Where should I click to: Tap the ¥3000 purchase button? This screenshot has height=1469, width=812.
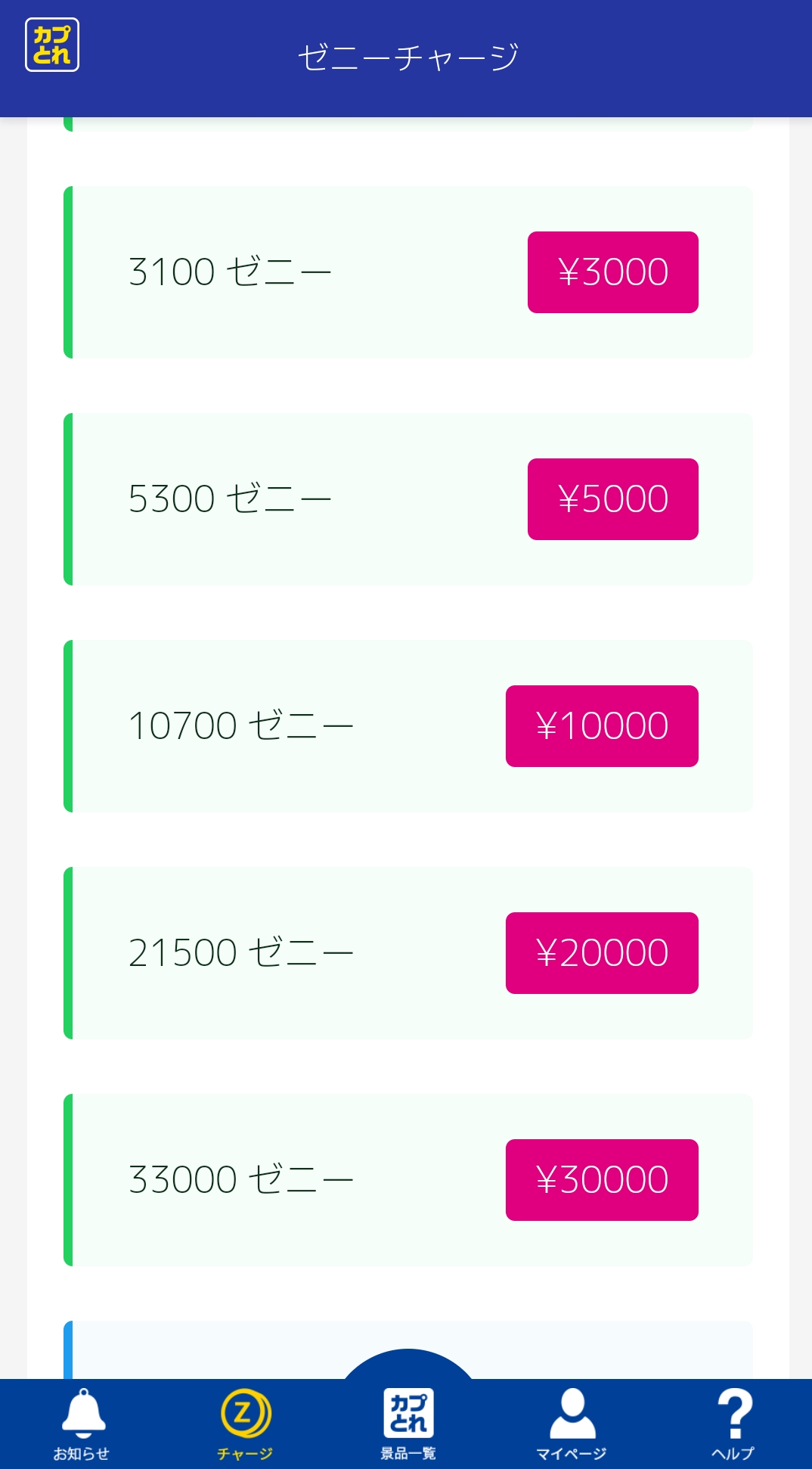[612, 272]
